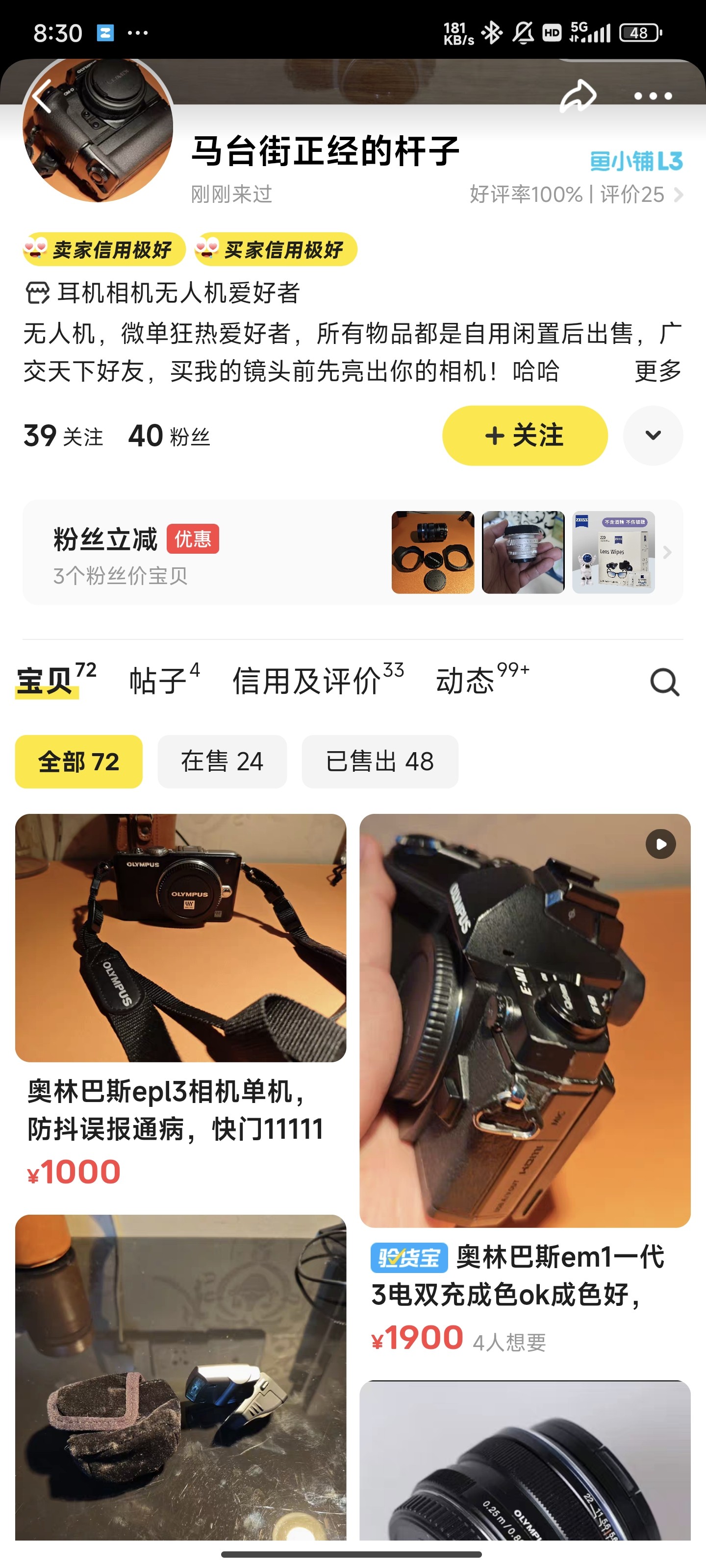706x1568 pixels.
Task: Go back using the top-left arrow
Action: point(41,96)
